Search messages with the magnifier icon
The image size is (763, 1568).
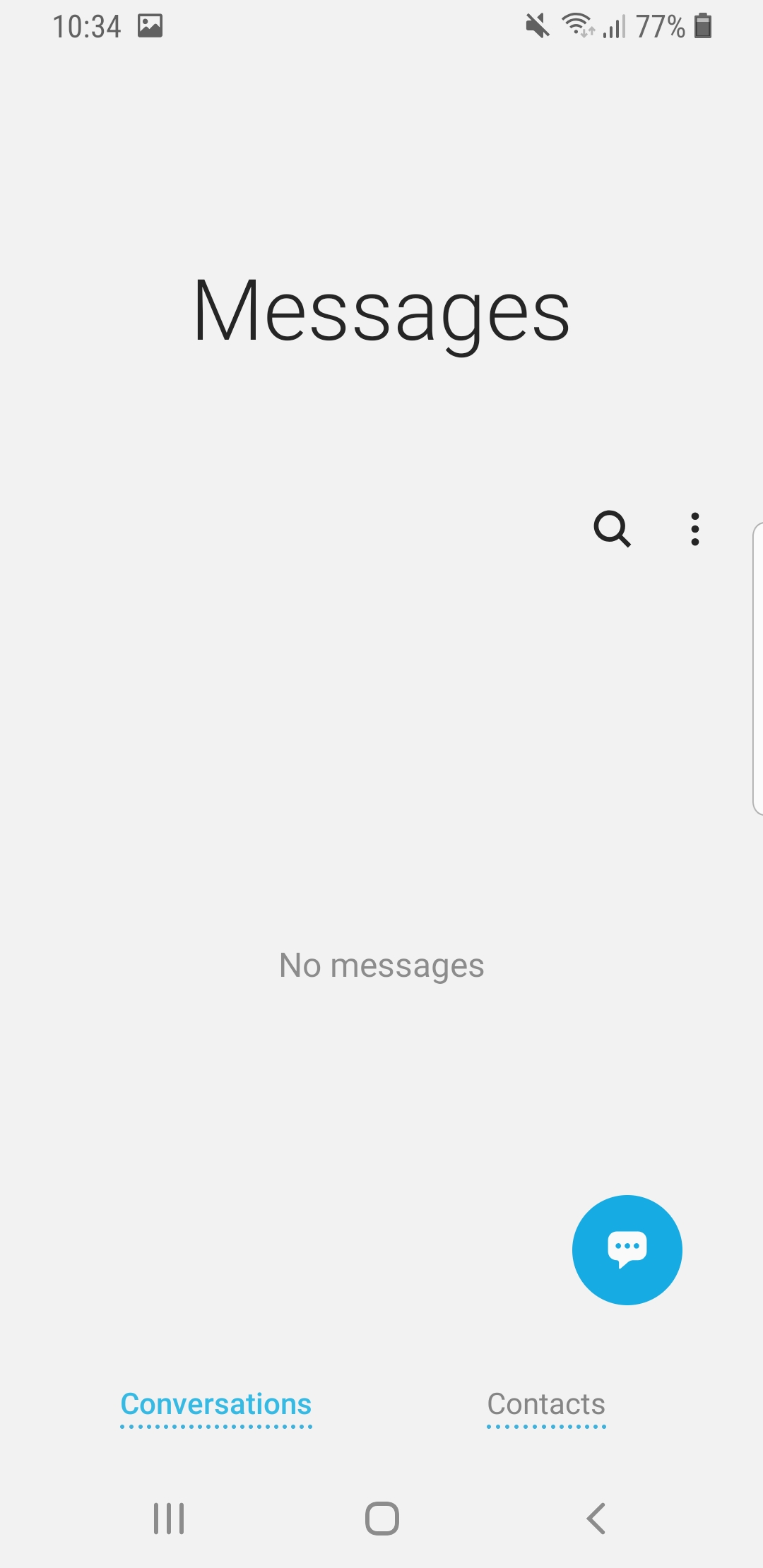612,529
